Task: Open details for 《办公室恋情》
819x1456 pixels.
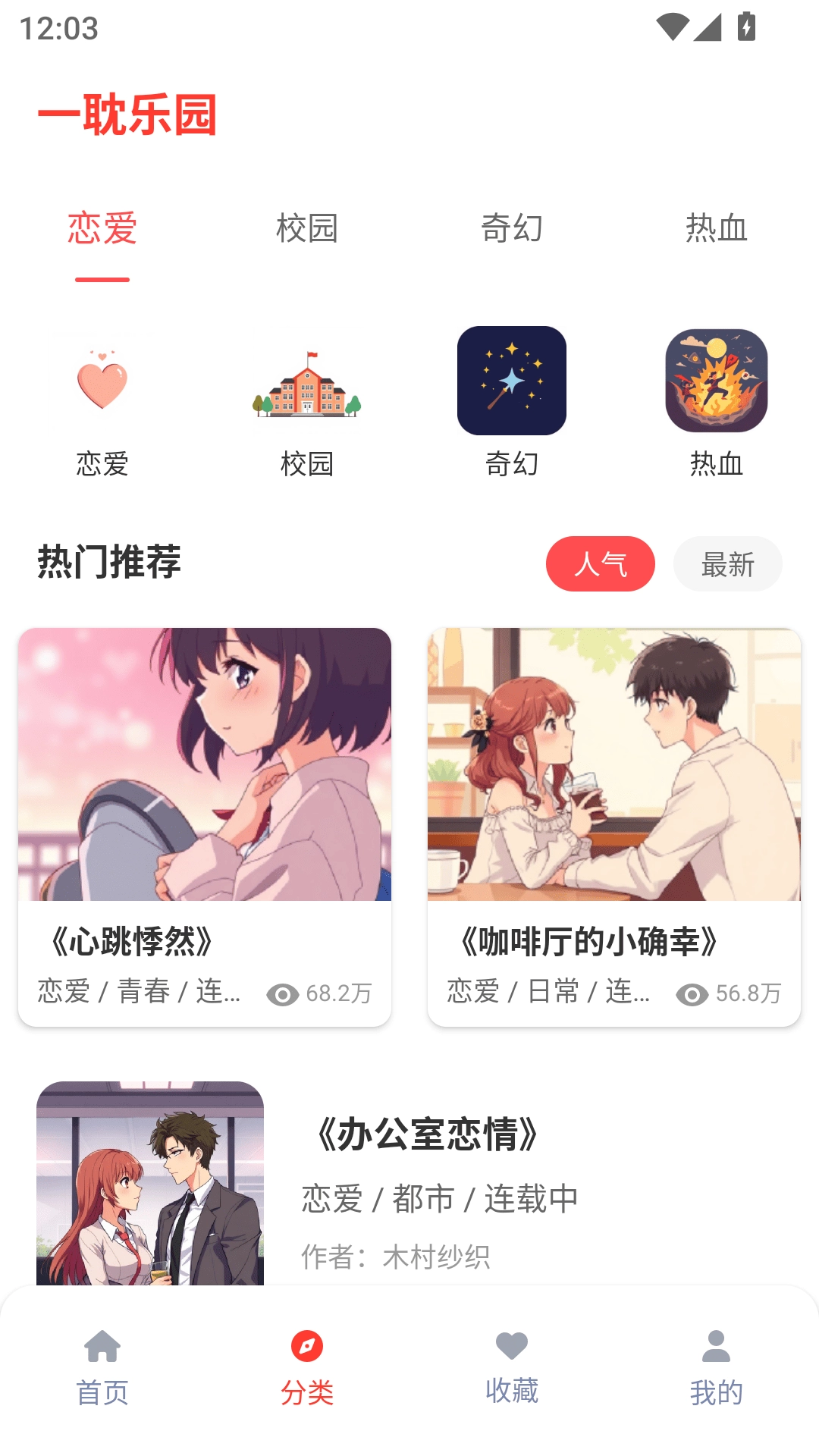Action: click(428, 1133)
